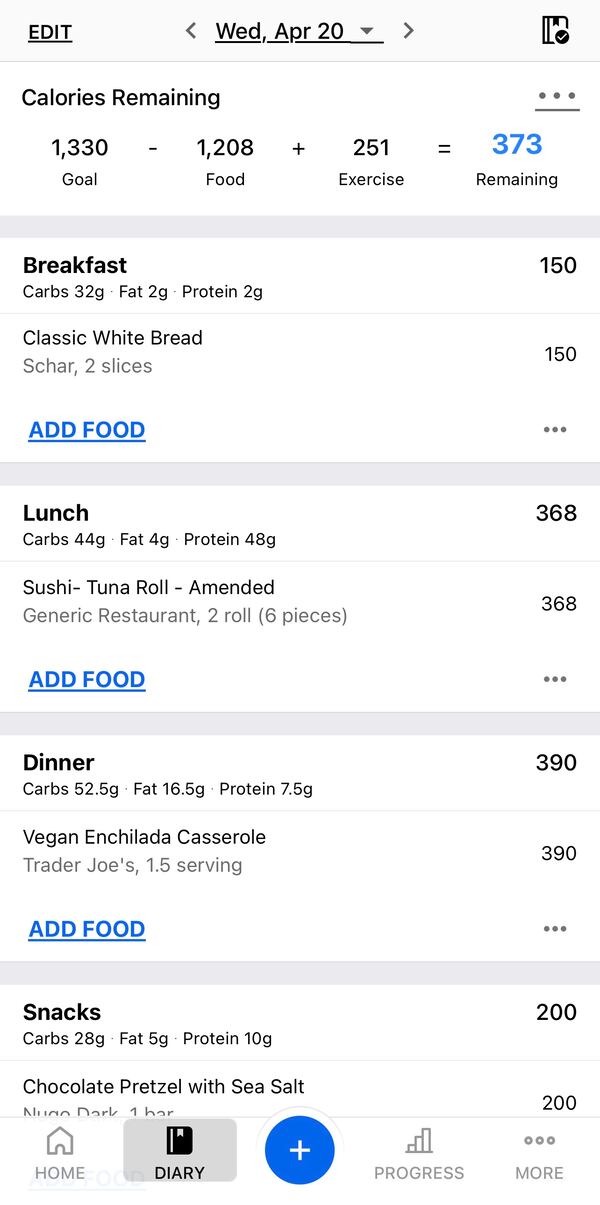Add food to Breakfast

87,430
